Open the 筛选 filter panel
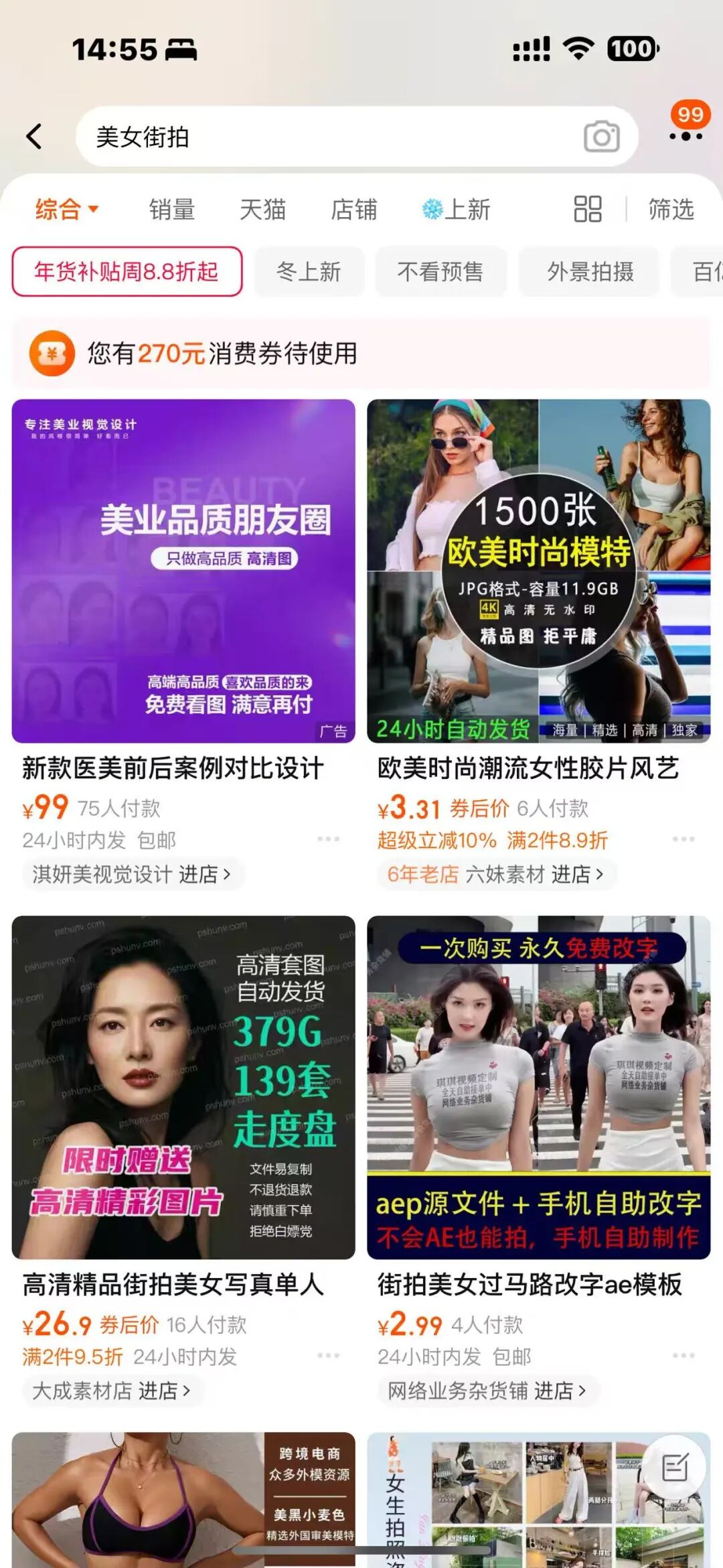Screen dimensions: 723x1568 pyautogui.click(x=671, y=210)
